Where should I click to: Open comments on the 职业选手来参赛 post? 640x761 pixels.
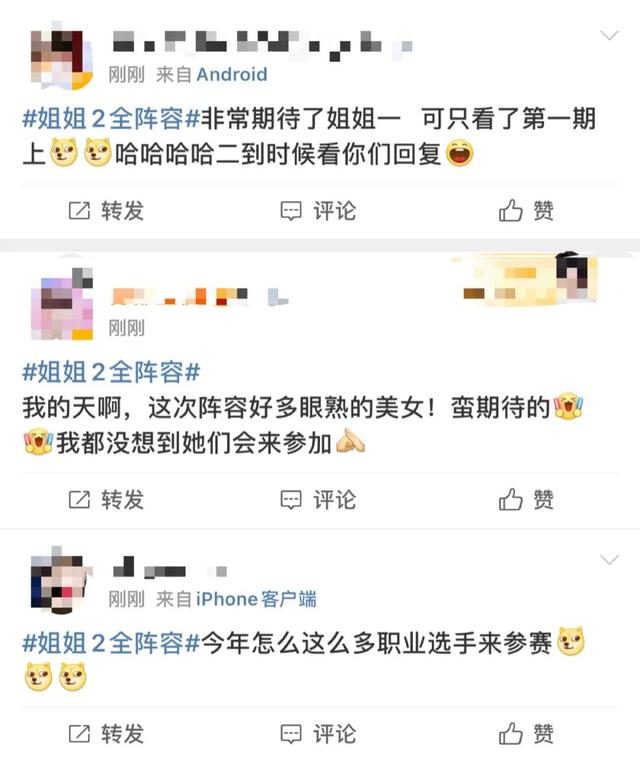pyautogui.click(x=318, y=734)
